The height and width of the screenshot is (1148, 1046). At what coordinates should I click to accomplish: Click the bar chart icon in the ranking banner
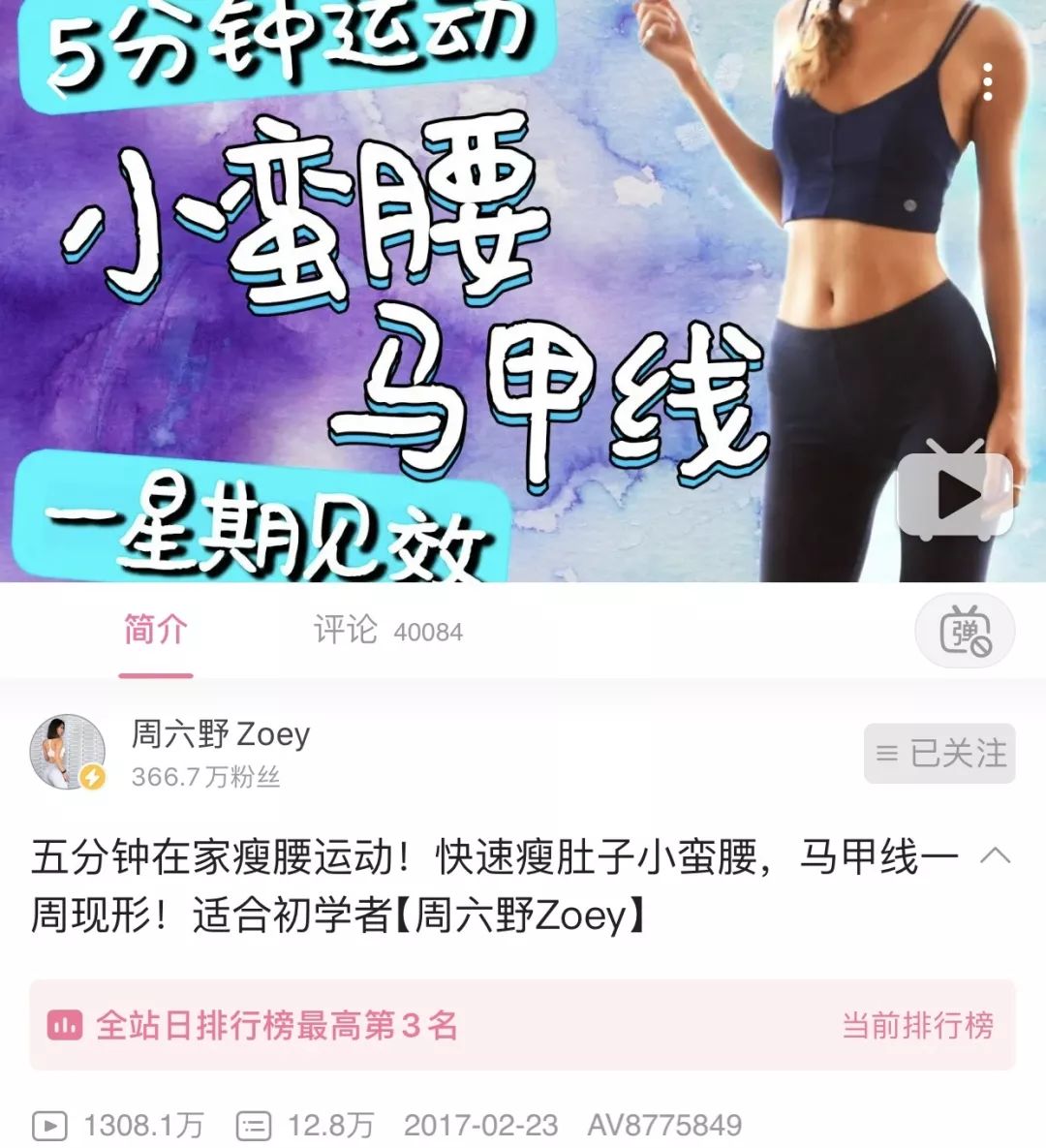[65, 1023]
